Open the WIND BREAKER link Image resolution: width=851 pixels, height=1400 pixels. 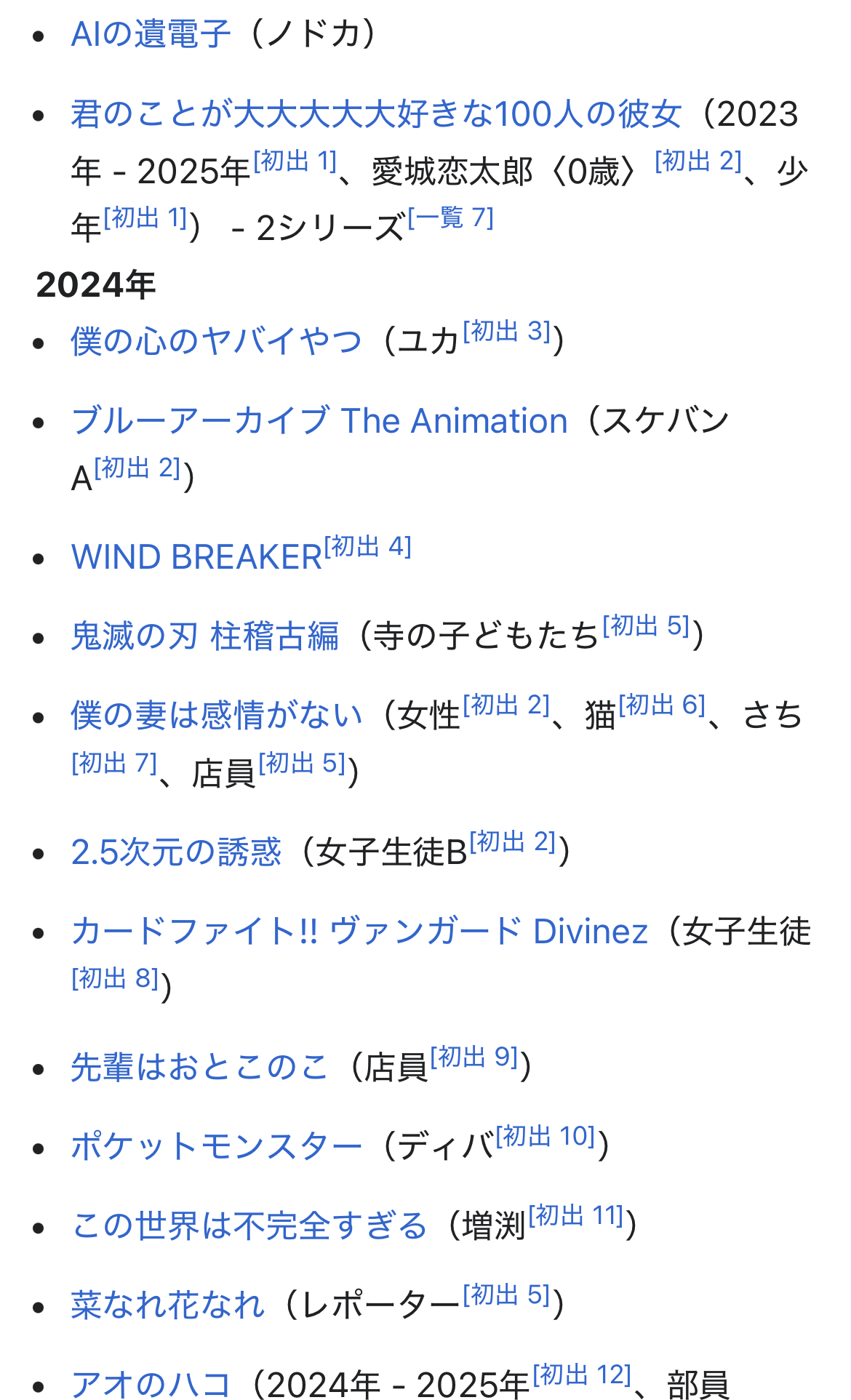(x=196, y=558)
